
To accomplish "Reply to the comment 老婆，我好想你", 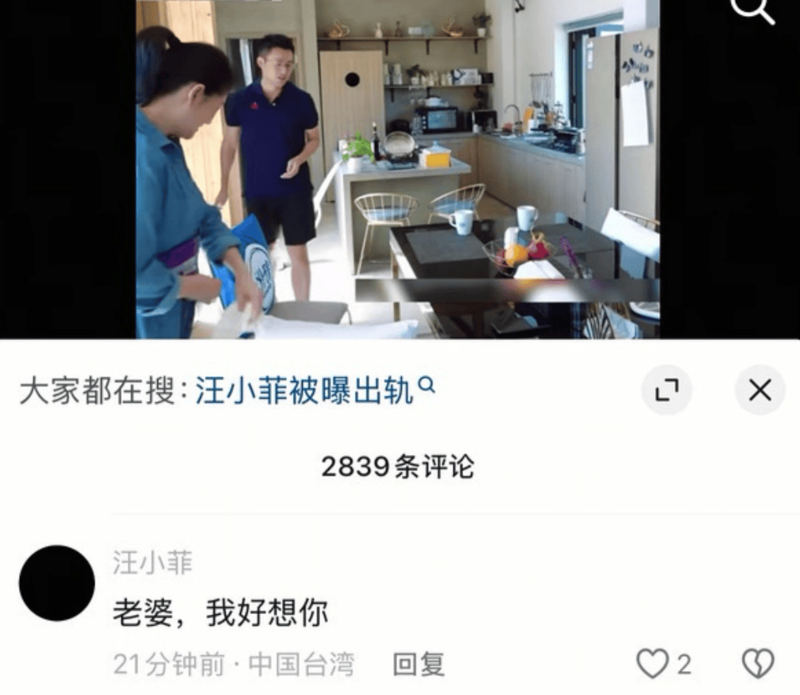I will click(x=418, y=664).
